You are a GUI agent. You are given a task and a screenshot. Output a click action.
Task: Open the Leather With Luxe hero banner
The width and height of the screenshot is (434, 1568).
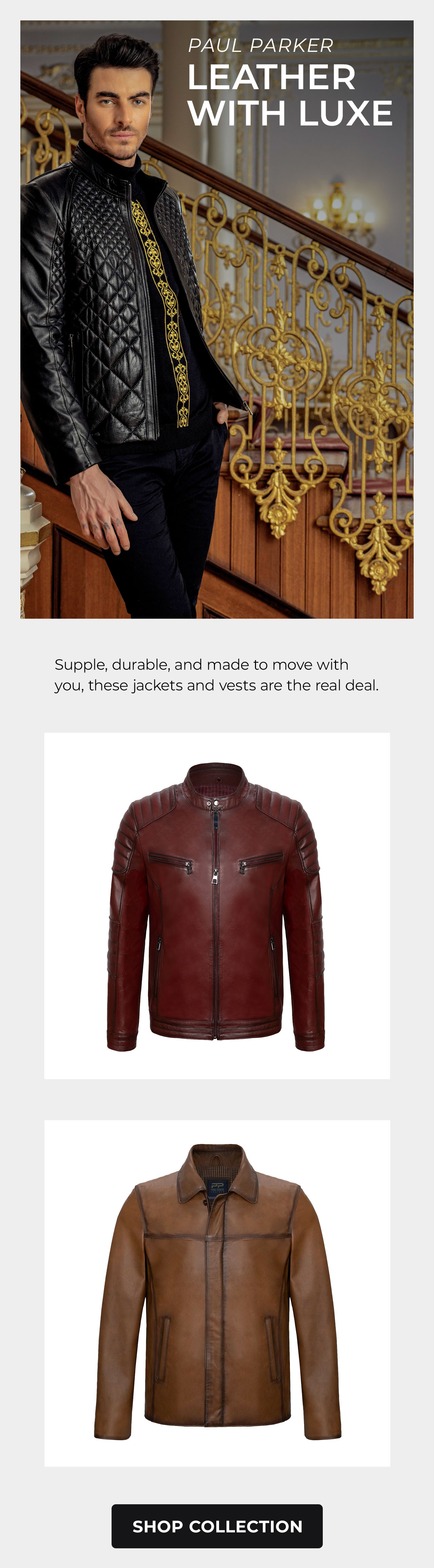[x=217, y=319]
